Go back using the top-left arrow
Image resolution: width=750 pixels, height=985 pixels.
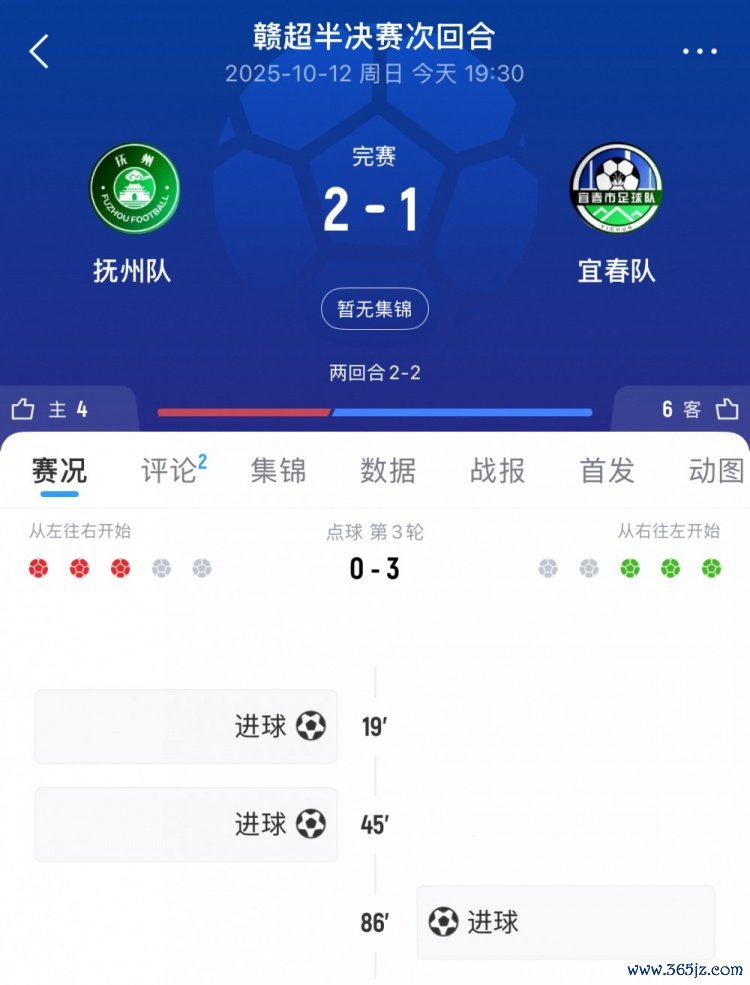point(39,51)
